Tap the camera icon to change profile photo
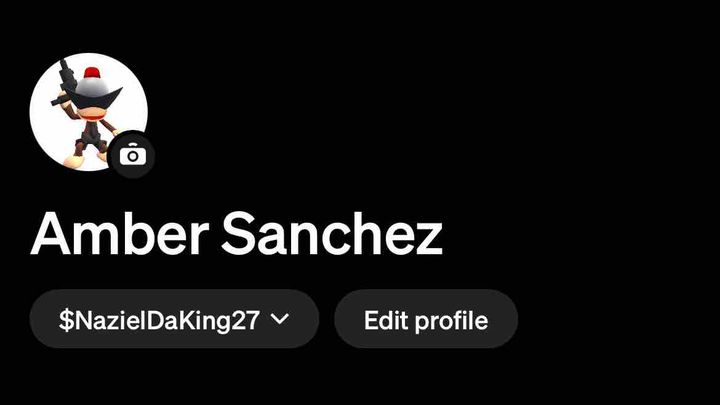The height and width of the screenshot is (405, 720). pos(132,155)
